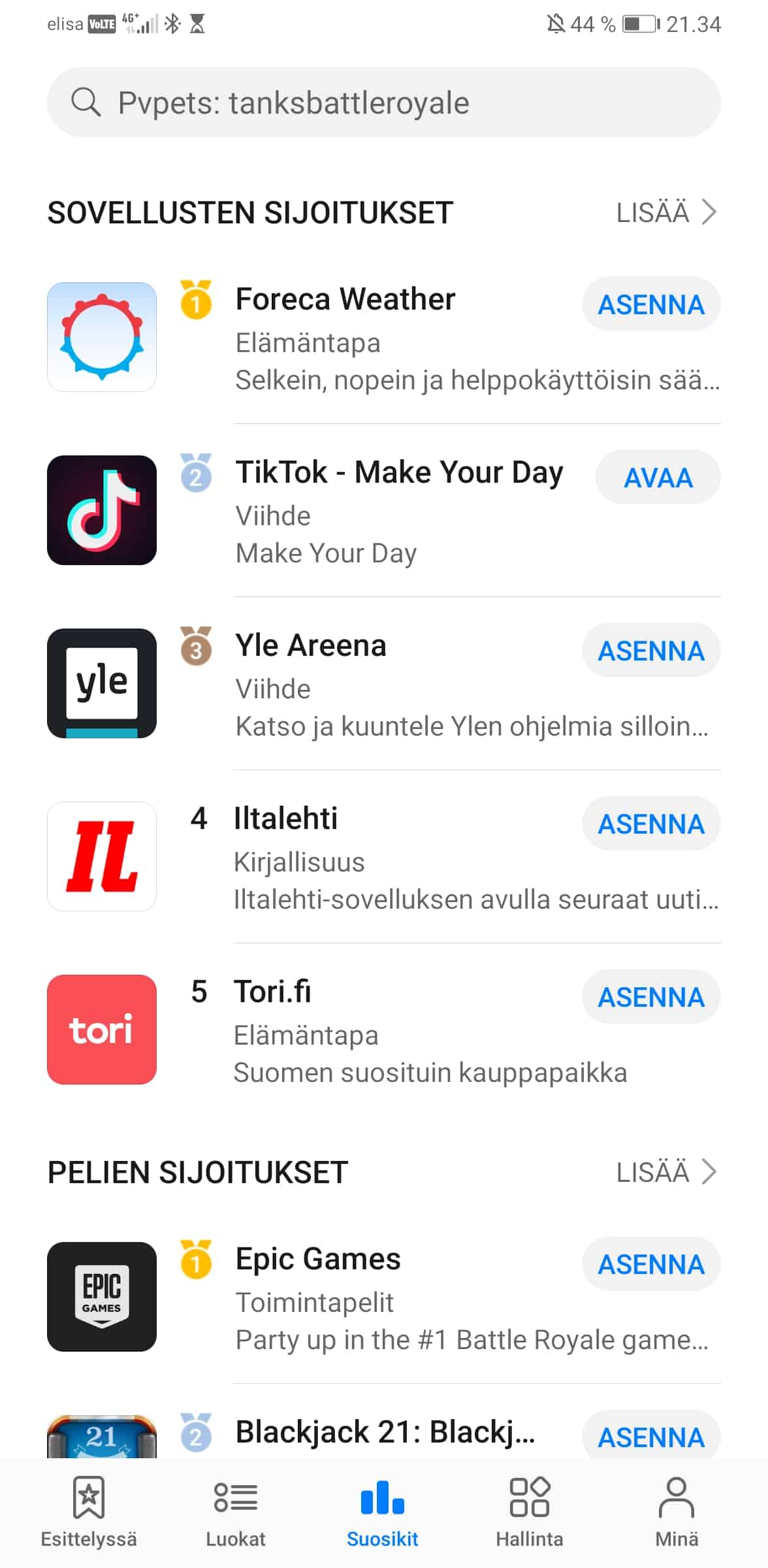The height and width of the screenshot is (1568, 768).
Task: View Epic Games details page
Action: pos(384,1297)
